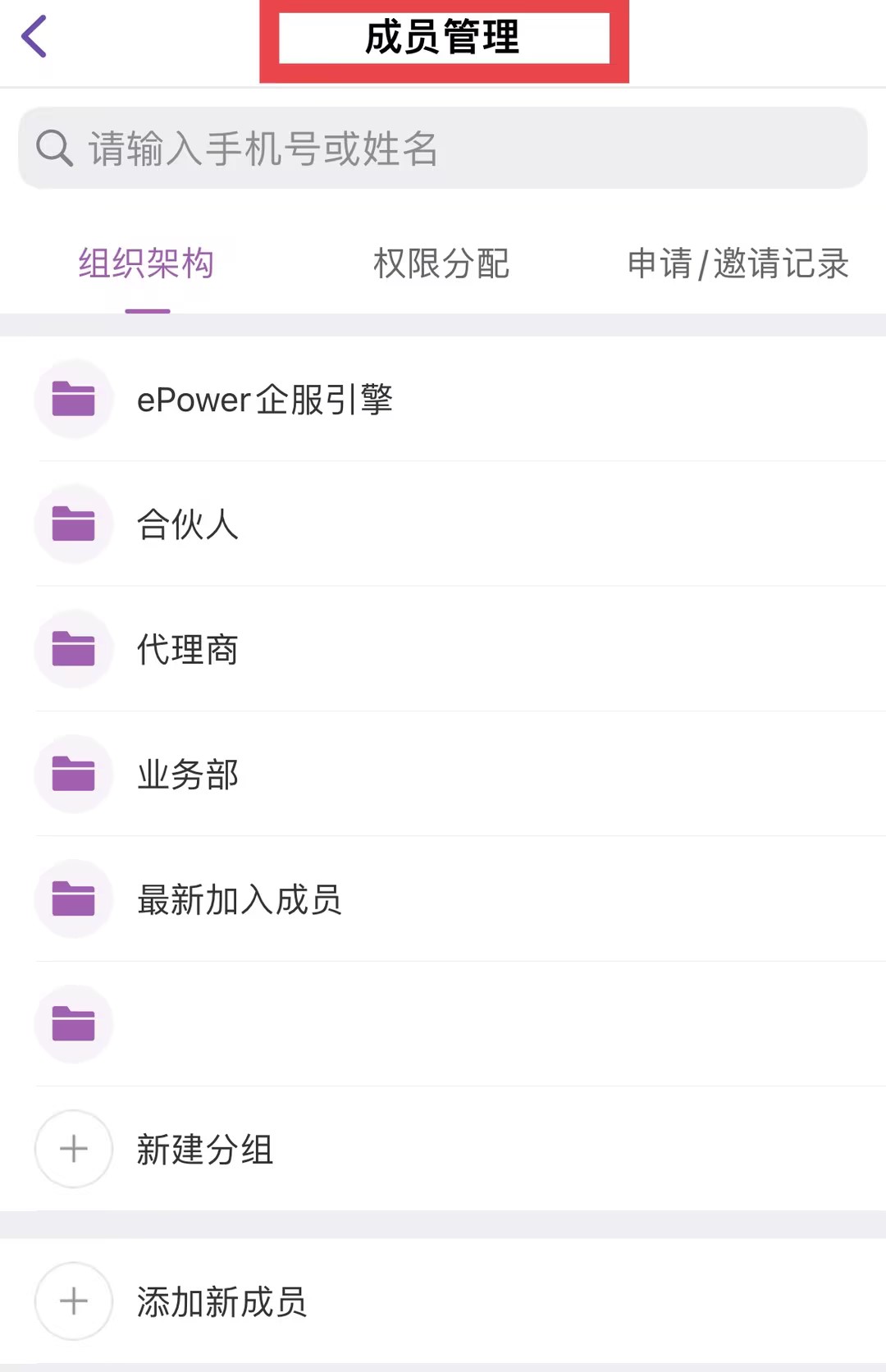The width and height of the screenshot is (886, 1372).
Task: Open the 申请/邀请记录 tab
Action: [738, 264]
